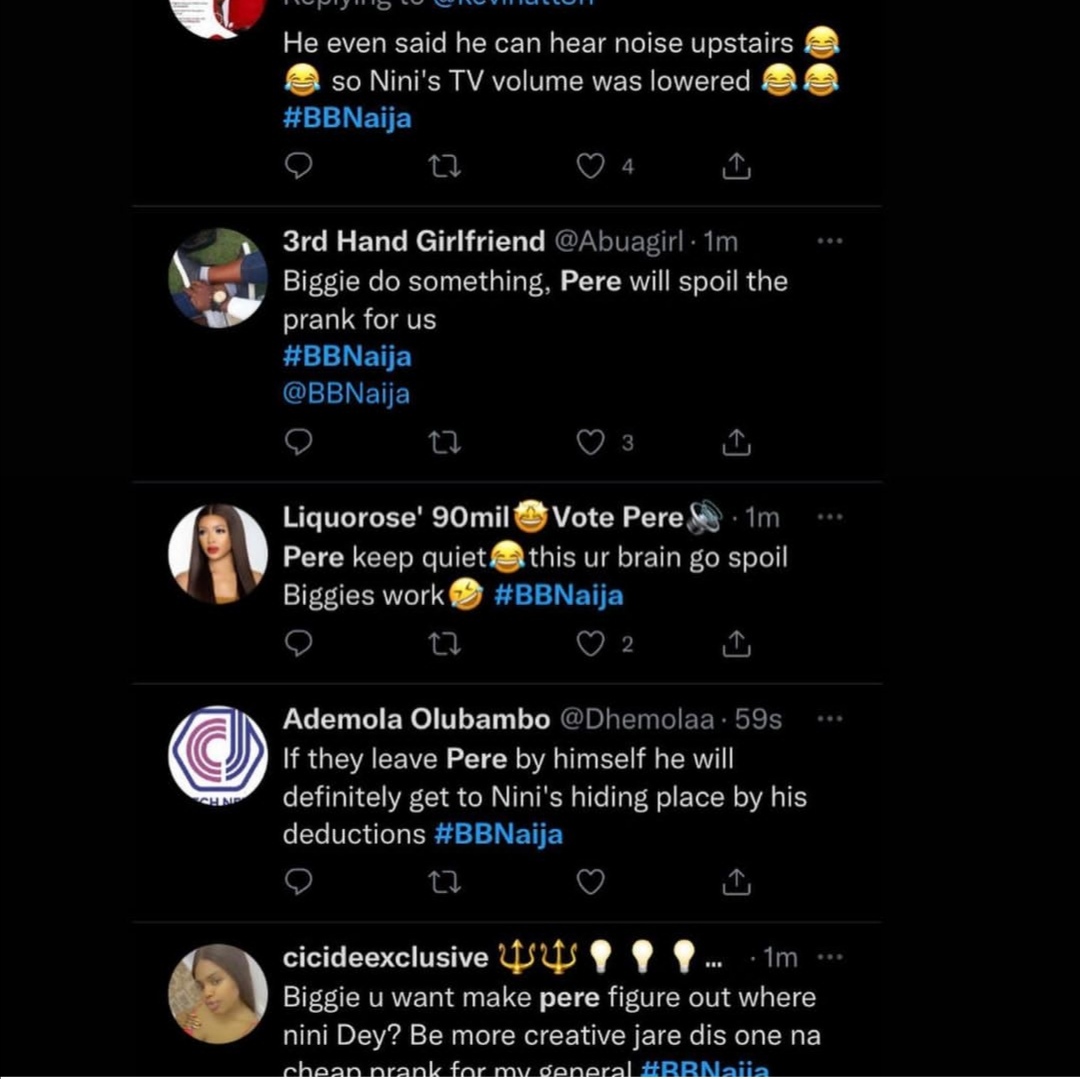Viewport: 1080px width, 1079px height.
Task: Like Liquorose' 90mil tweet
Action: (591, 644)
